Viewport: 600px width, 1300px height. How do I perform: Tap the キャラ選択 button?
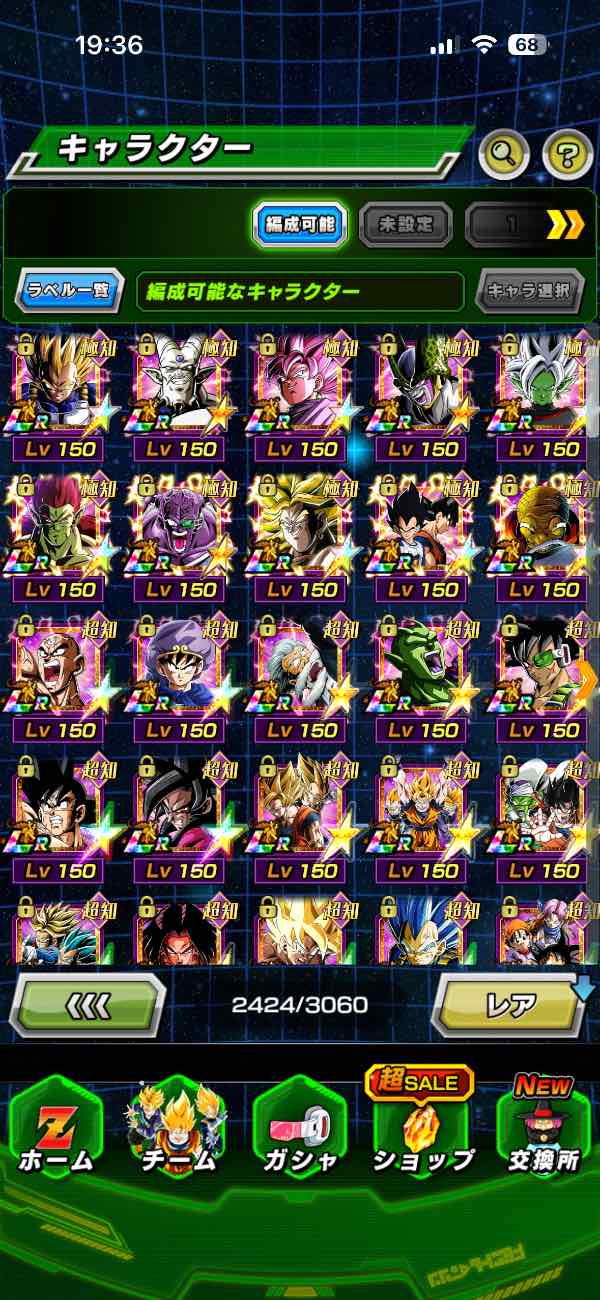(x=529, y=291)
